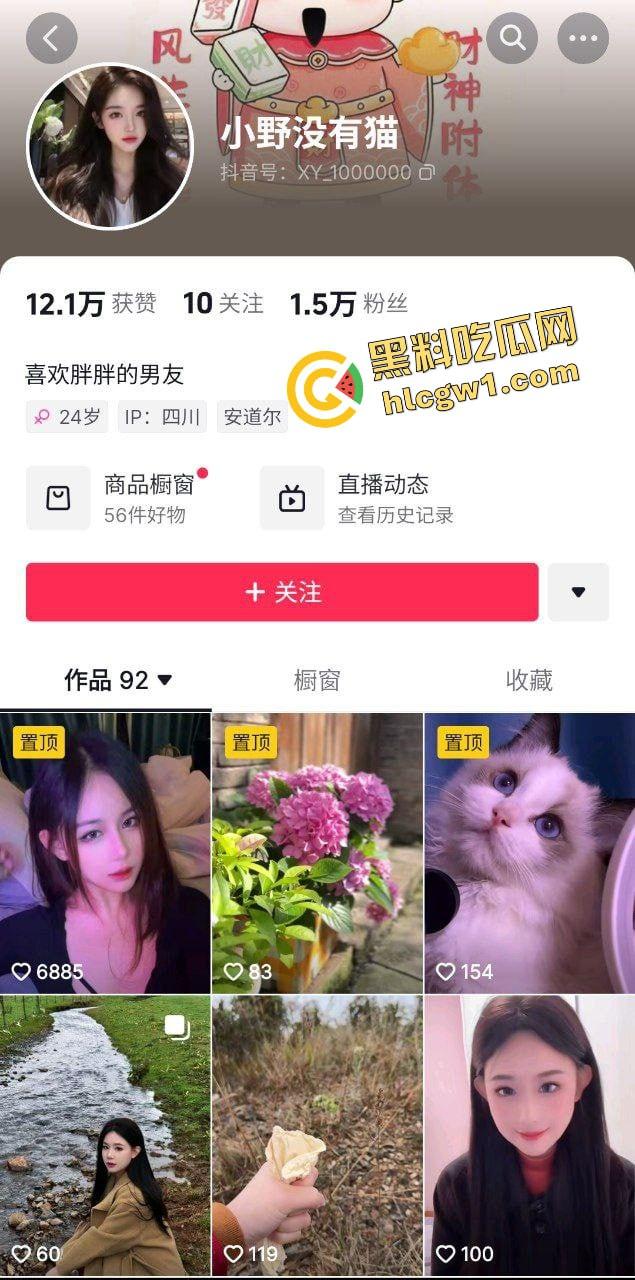
Task: Open search on this profile
Action: (513, 39)
